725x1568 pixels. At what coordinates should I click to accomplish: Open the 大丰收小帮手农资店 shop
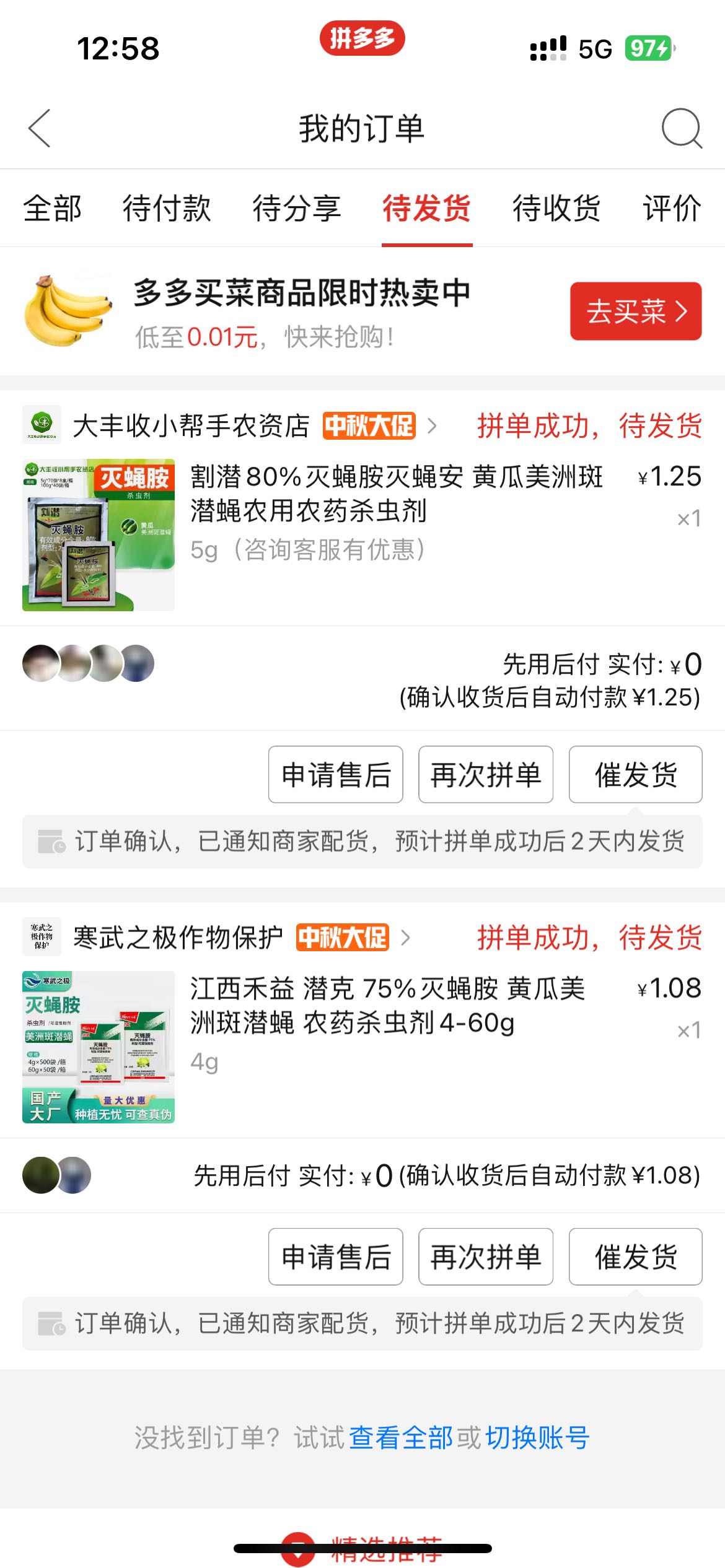click(x=191, y=426)
